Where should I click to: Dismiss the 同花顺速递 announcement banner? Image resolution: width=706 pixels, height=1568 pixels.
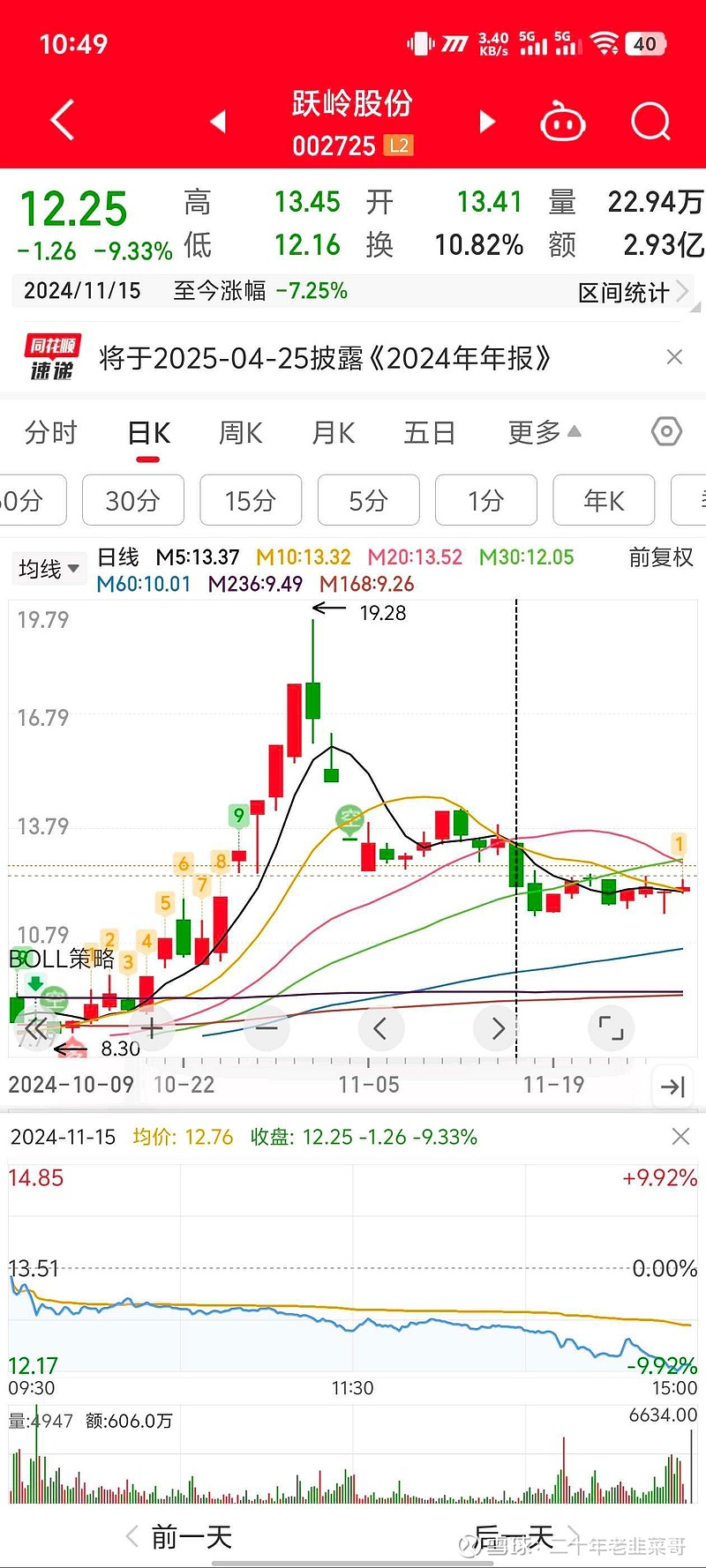(674, 357)
